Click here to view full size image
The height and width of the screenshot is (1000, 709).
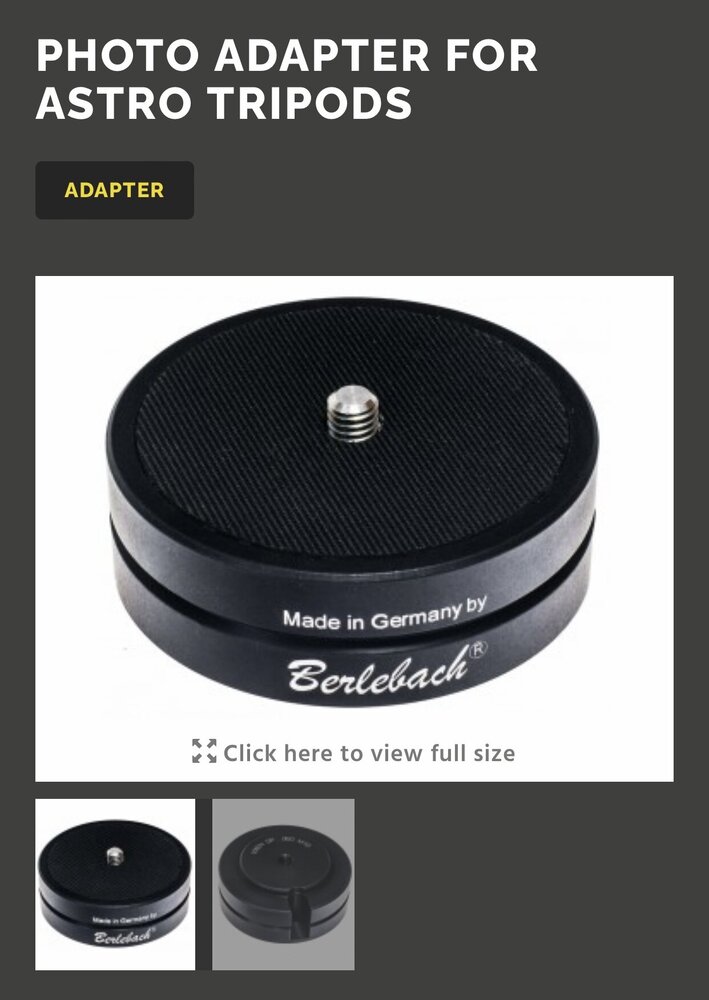point(354,752)
